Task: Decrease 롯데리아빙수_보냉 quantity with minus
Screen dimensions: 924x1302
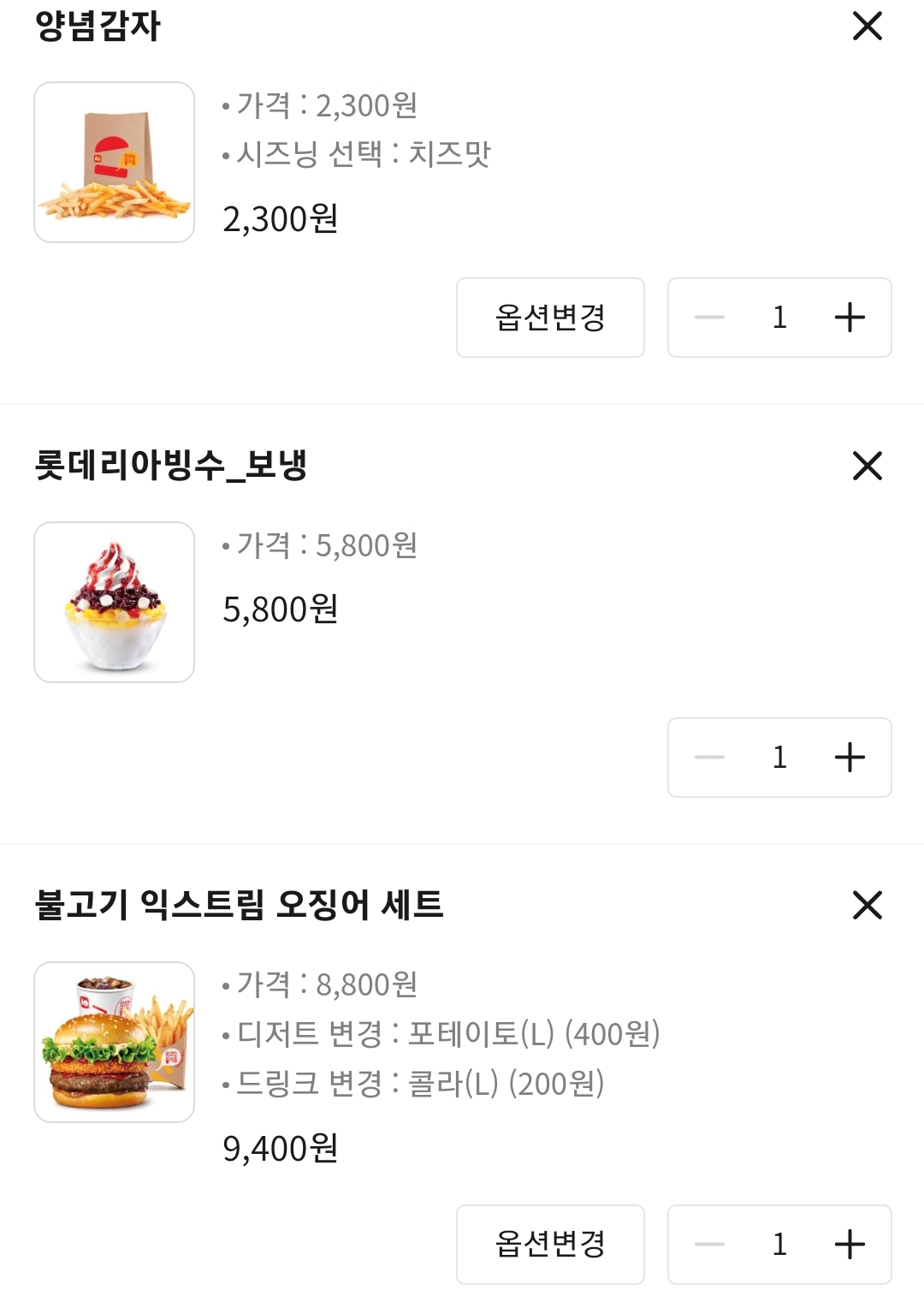Action: (709, 758)
